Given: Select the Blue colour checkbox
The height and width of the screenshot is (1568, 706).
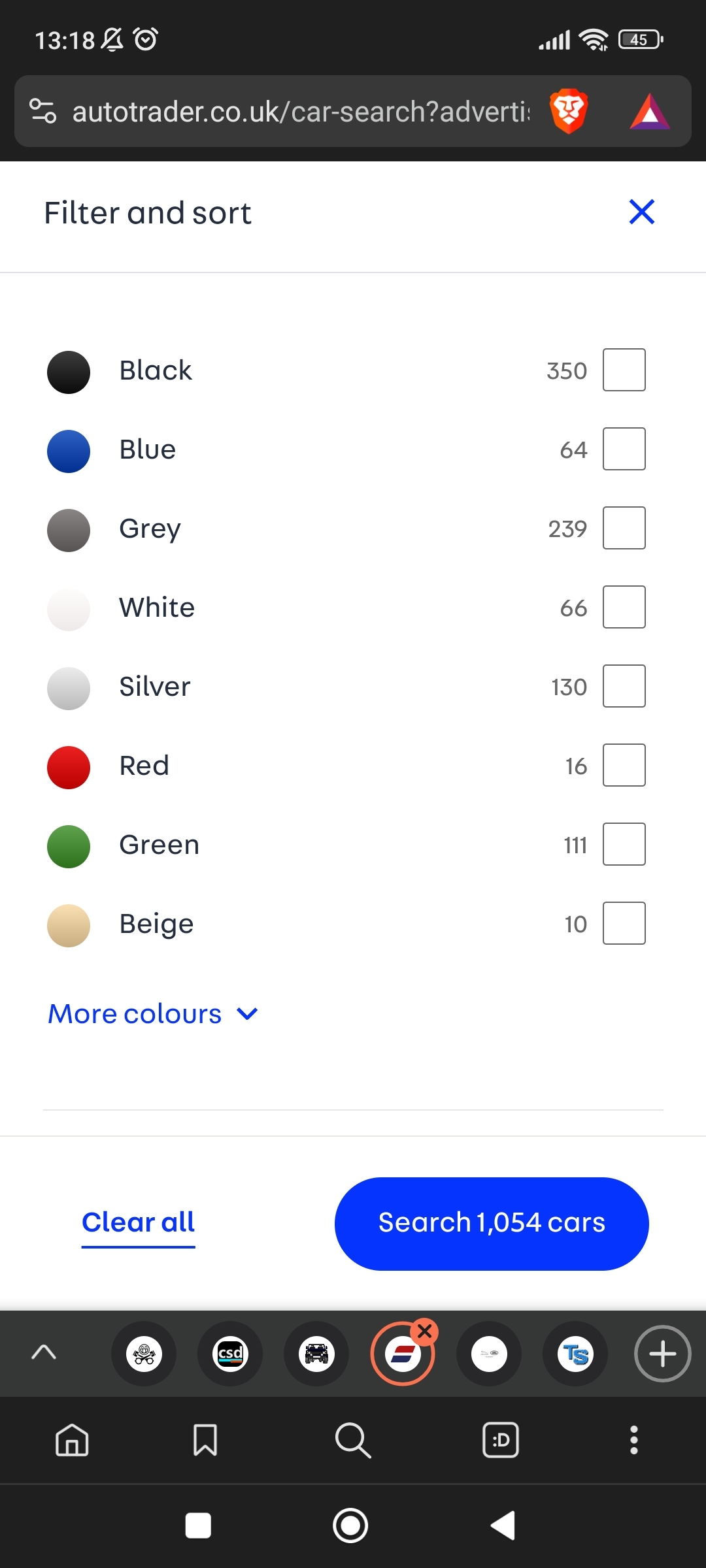Looking at the screenshot, I should tap(624, 449).
